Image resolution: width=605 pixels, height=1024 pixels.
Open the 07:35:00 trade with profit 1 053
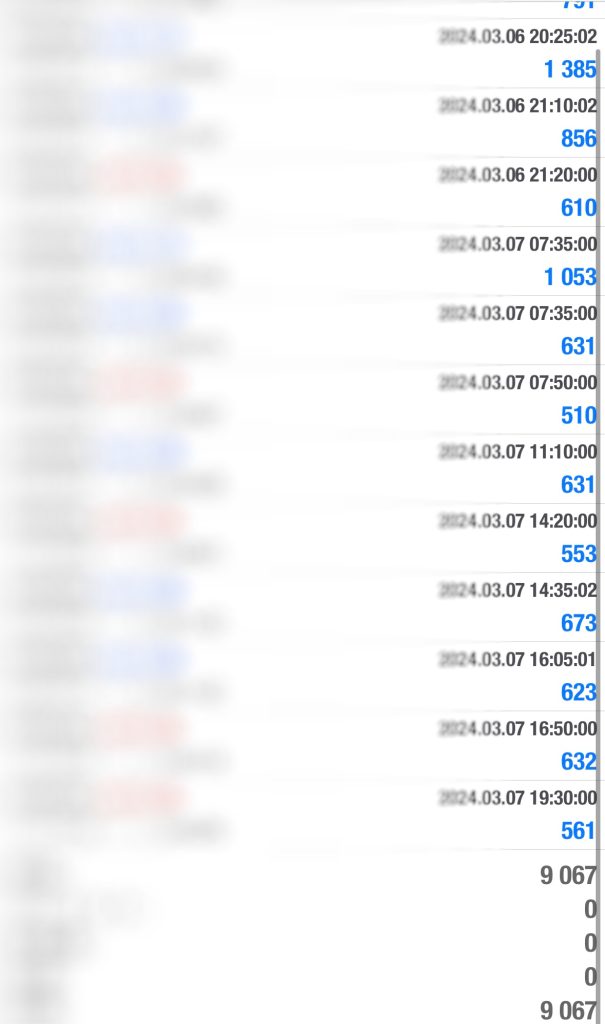(300, 260)
